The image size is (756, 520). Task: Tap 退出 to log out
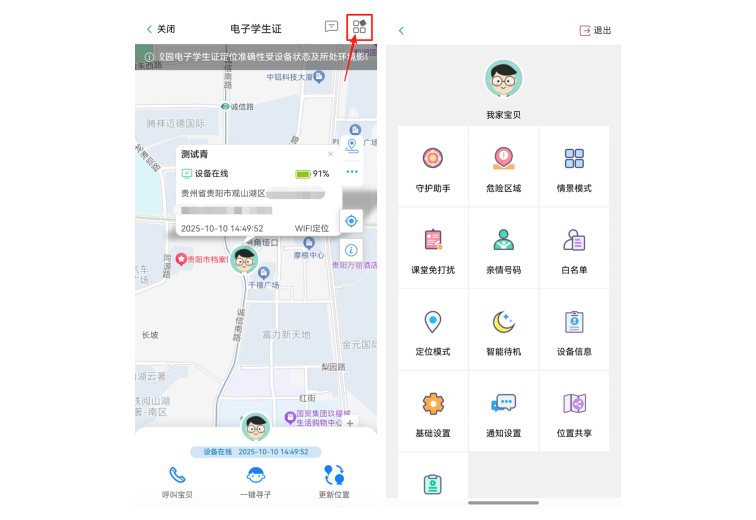pyautogui.click(x=595, y=30)
